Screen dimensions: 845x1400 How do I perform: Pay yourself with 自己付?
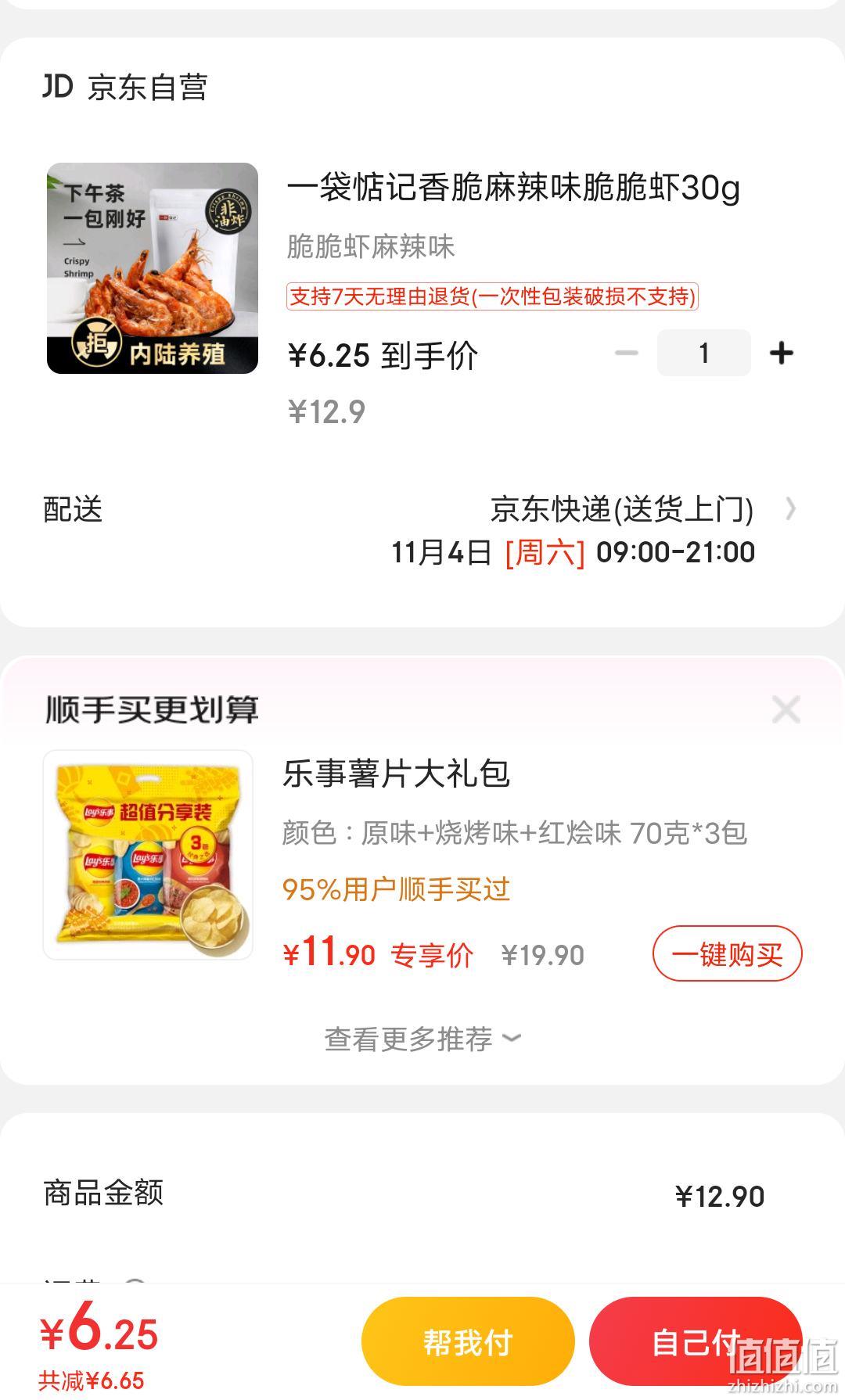[696, 1341]
